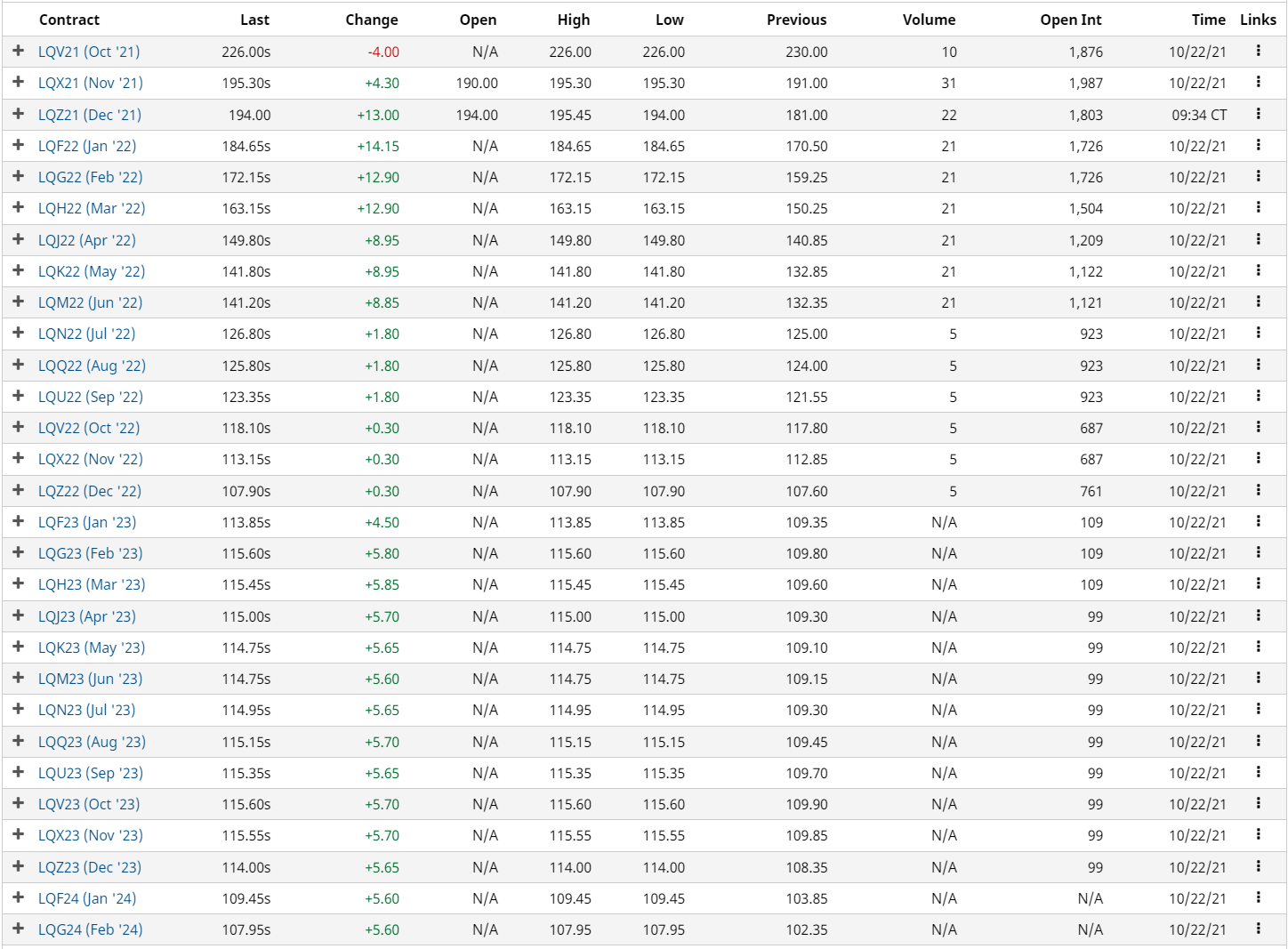The image size is (1288, 949).
Task: Open links menu for LQZ21 (Dec '21)
Action: click(x=1258, y=114)
